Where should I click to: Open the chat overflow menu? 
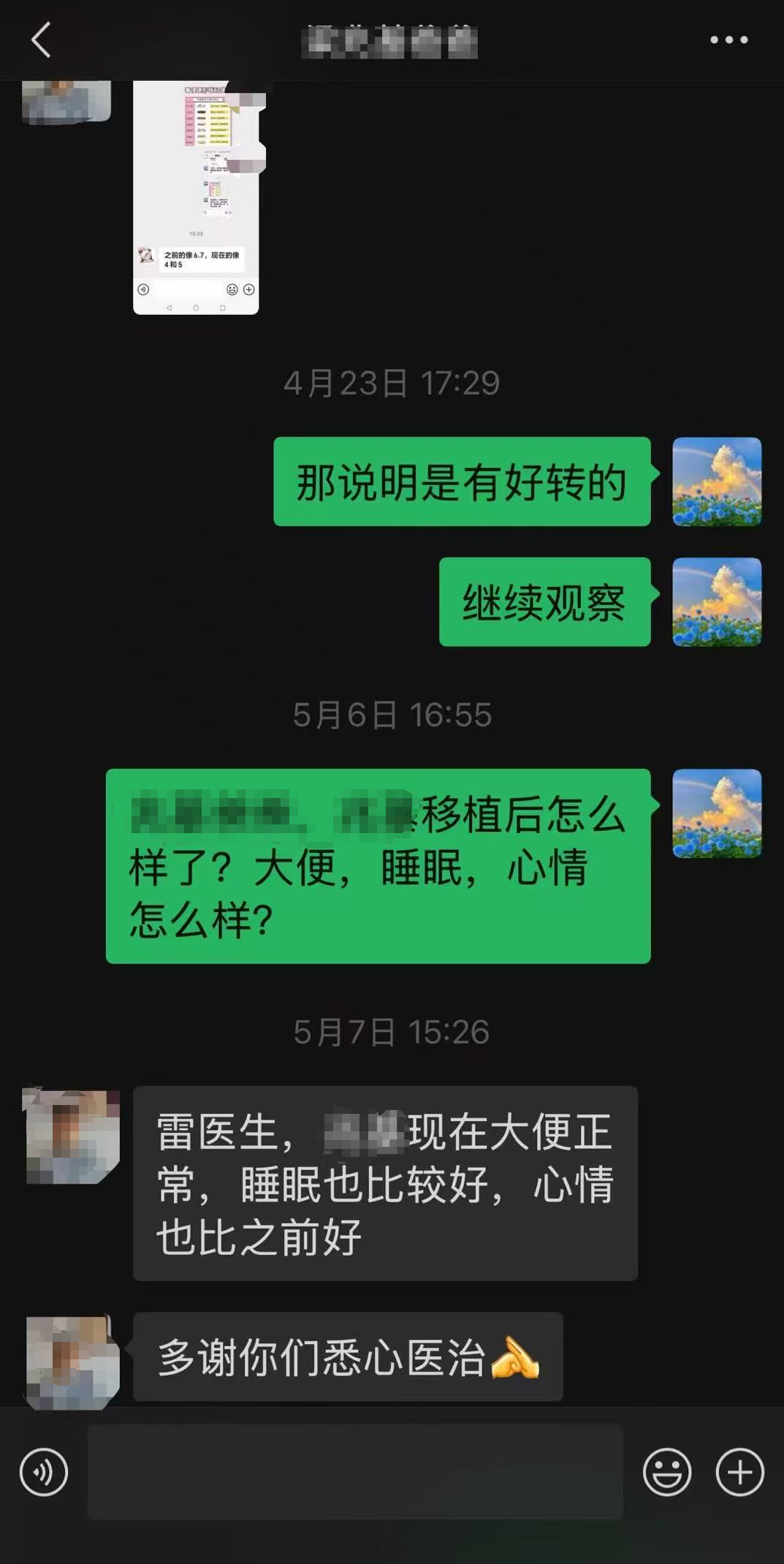728,39
